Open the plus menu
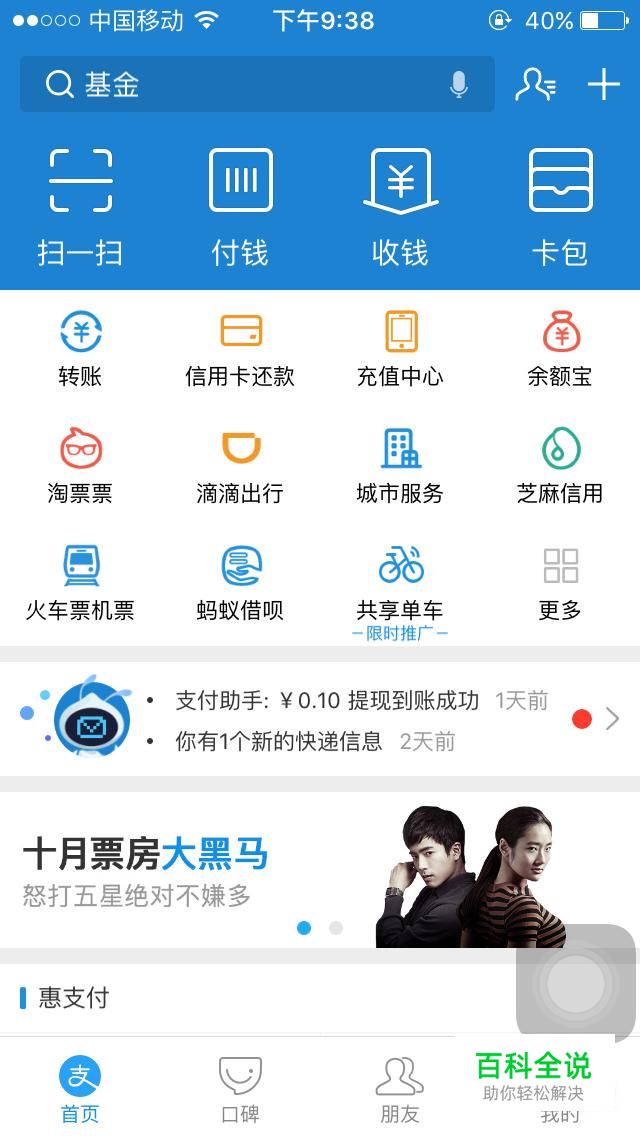The image size is (640, 1136). pos(603,85)
